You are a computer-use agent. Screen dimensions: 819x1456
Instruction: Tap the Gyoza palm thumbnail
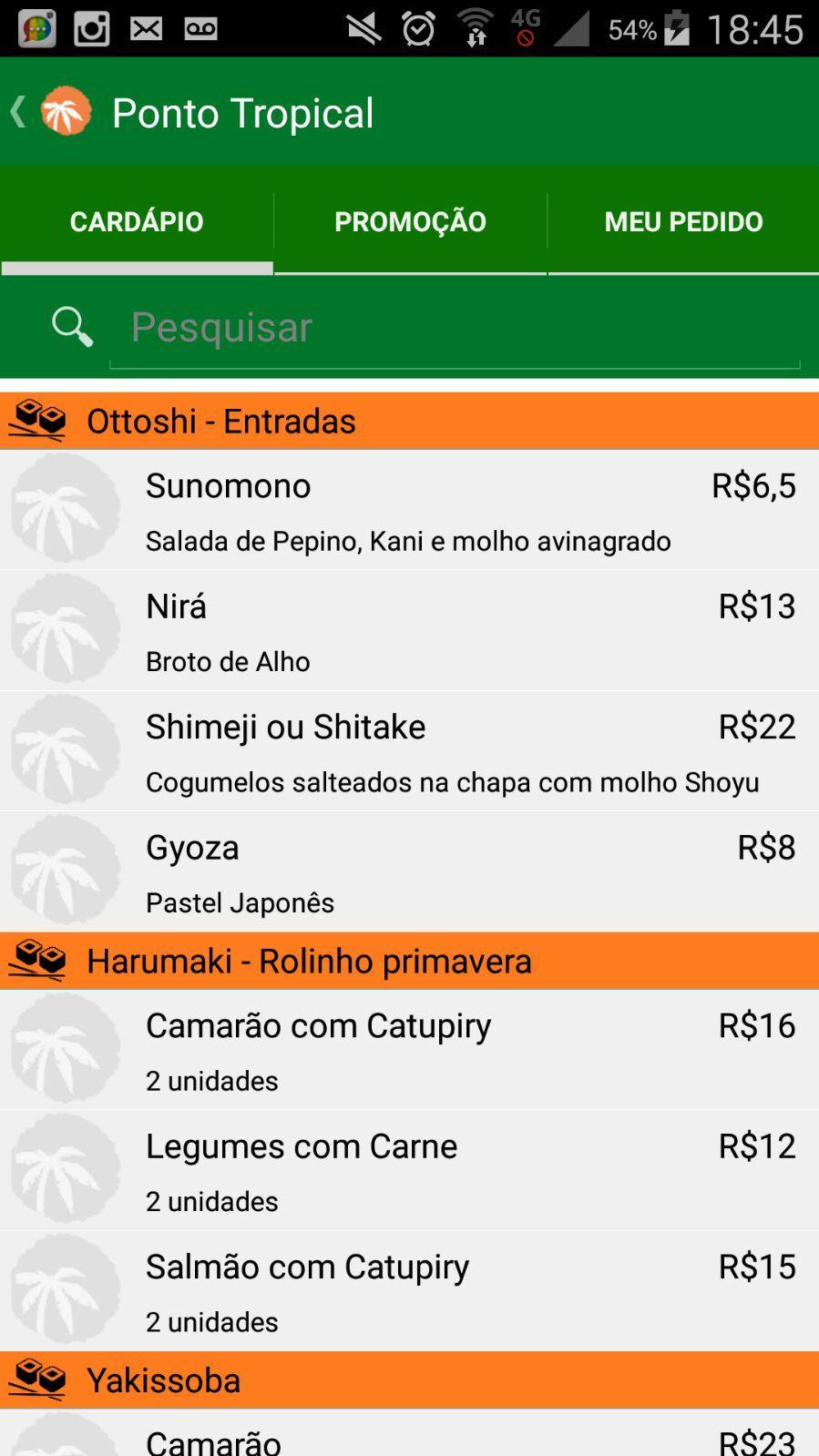[65, 869]
